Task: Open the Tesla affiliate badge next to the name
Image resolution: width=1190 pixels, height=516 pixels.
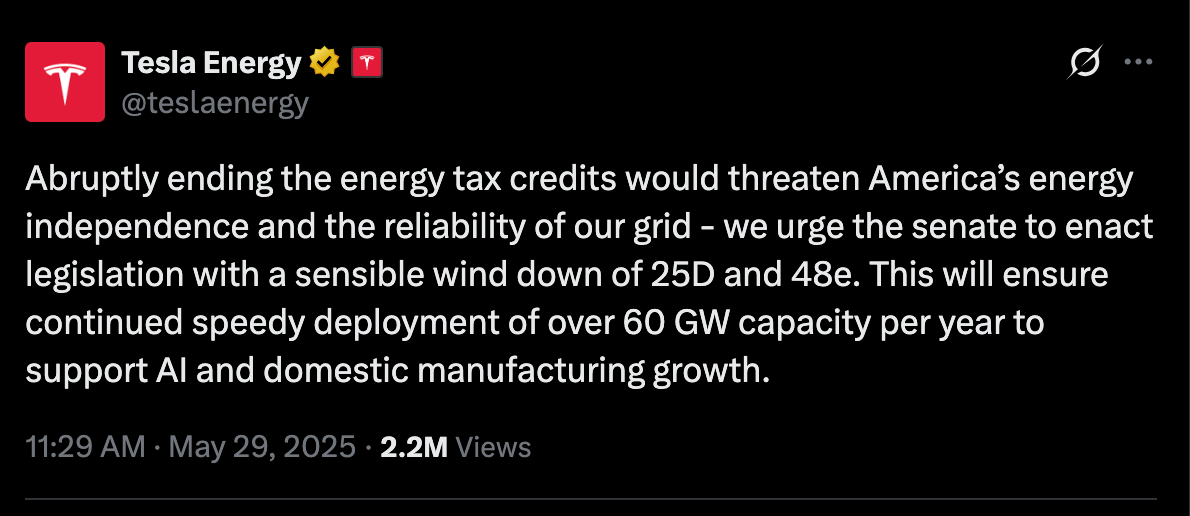Action: [x=368, y=64]
